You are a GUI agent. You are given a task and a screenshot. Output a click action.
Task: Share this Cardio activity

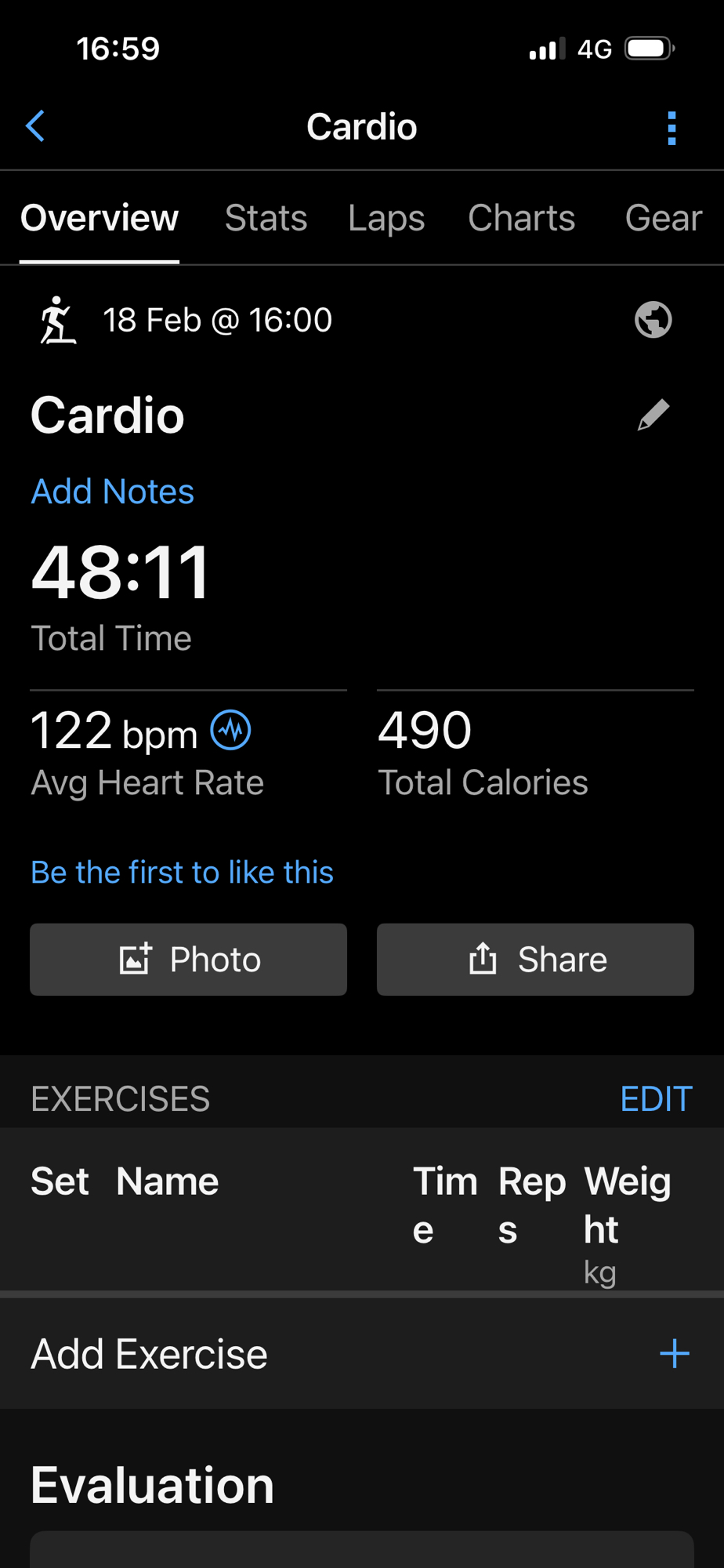tap(535, 960)
